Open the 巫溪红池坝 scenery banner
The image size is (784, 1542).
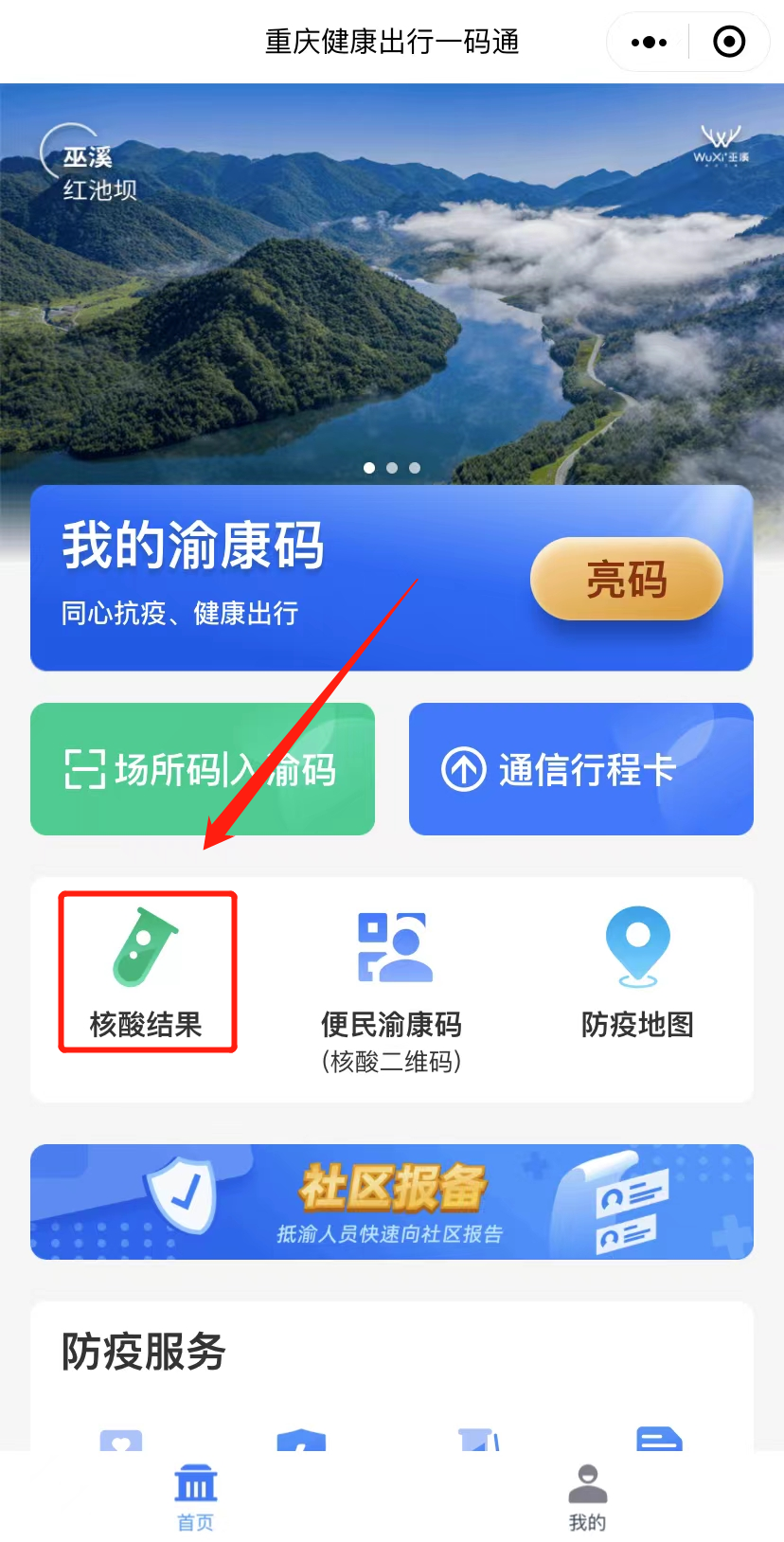point(392,284)
